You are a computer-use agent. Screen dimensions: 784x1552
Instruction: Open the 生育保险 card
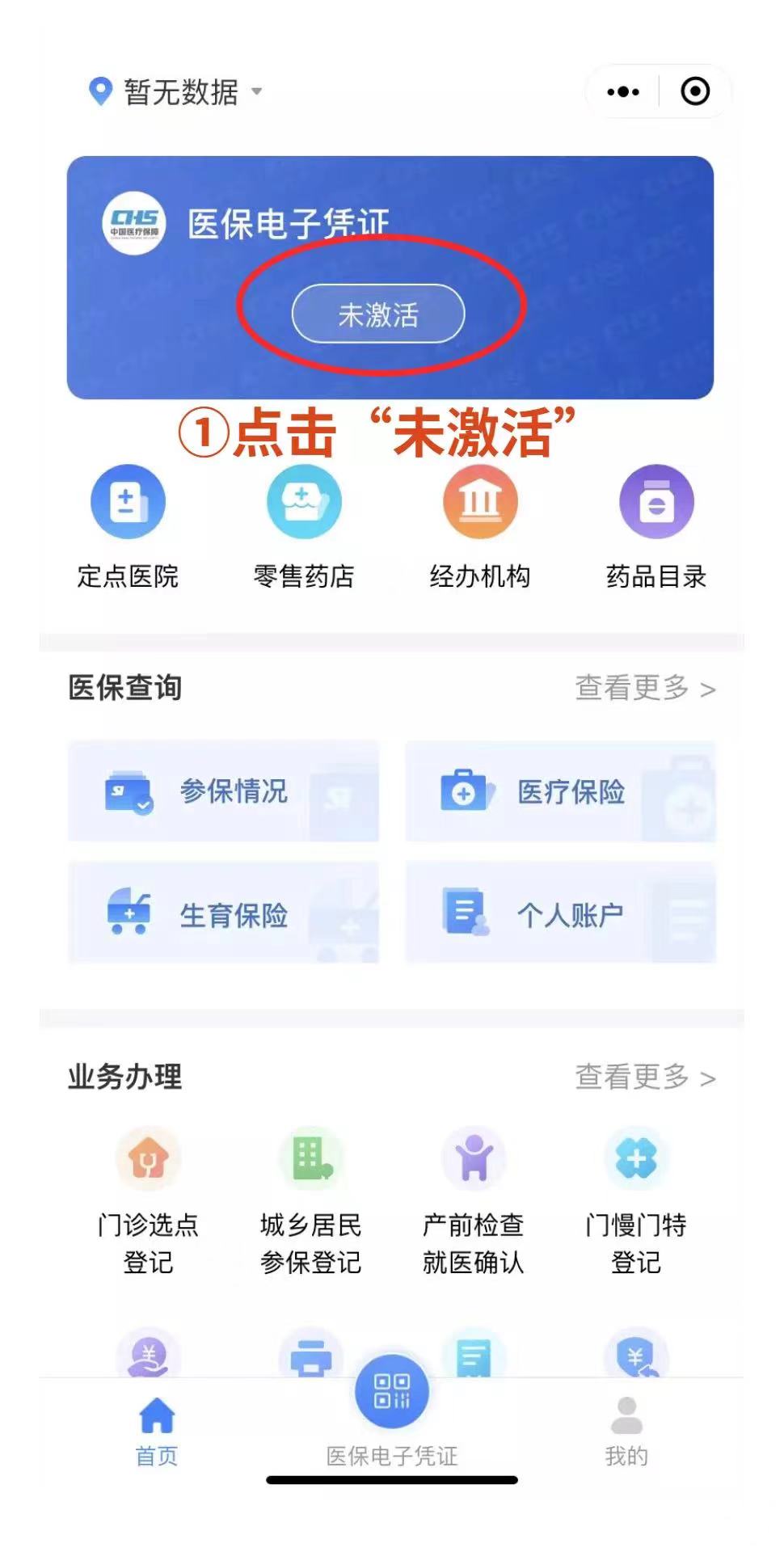pyautogui.click(x=223, y=913)
